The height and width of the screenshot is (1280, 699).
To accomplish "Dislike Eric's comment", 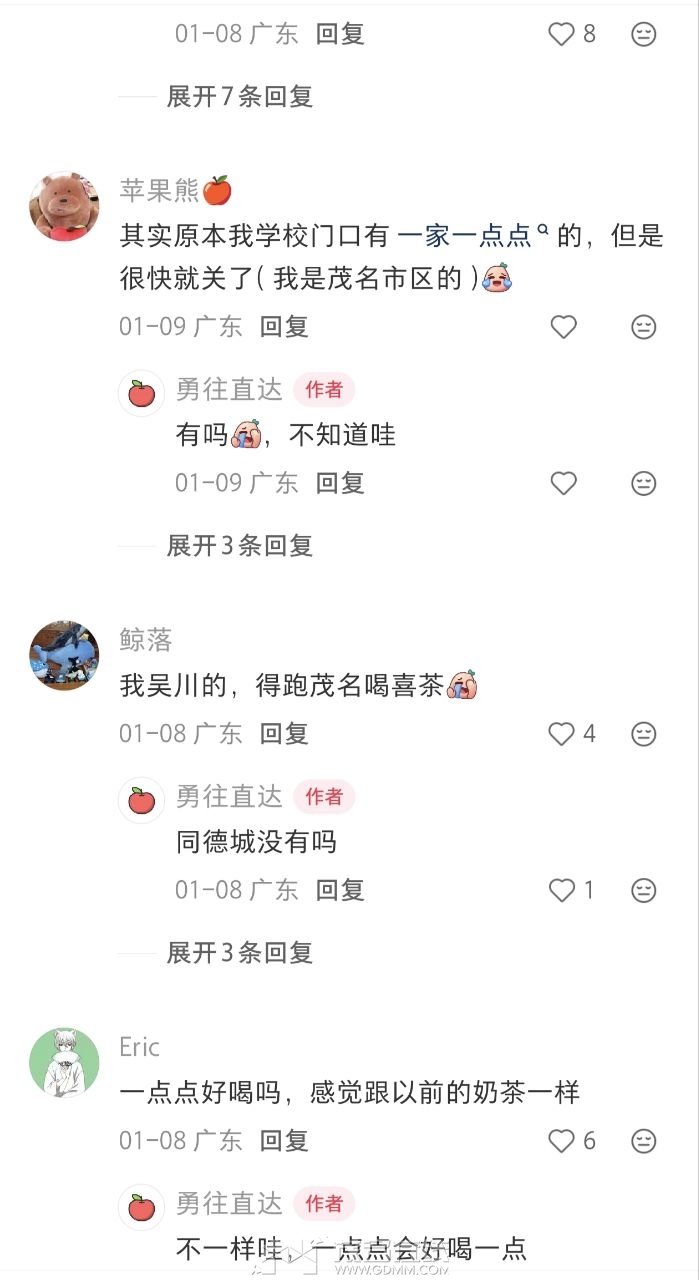I will (644, 1141).
